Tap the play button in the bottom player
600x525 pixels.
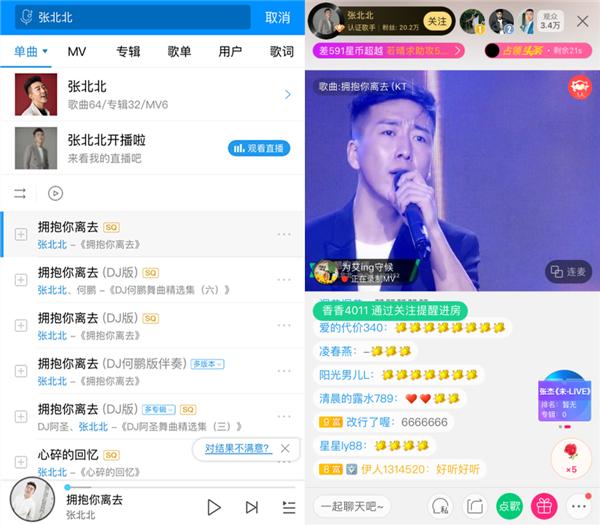point(214,507)
